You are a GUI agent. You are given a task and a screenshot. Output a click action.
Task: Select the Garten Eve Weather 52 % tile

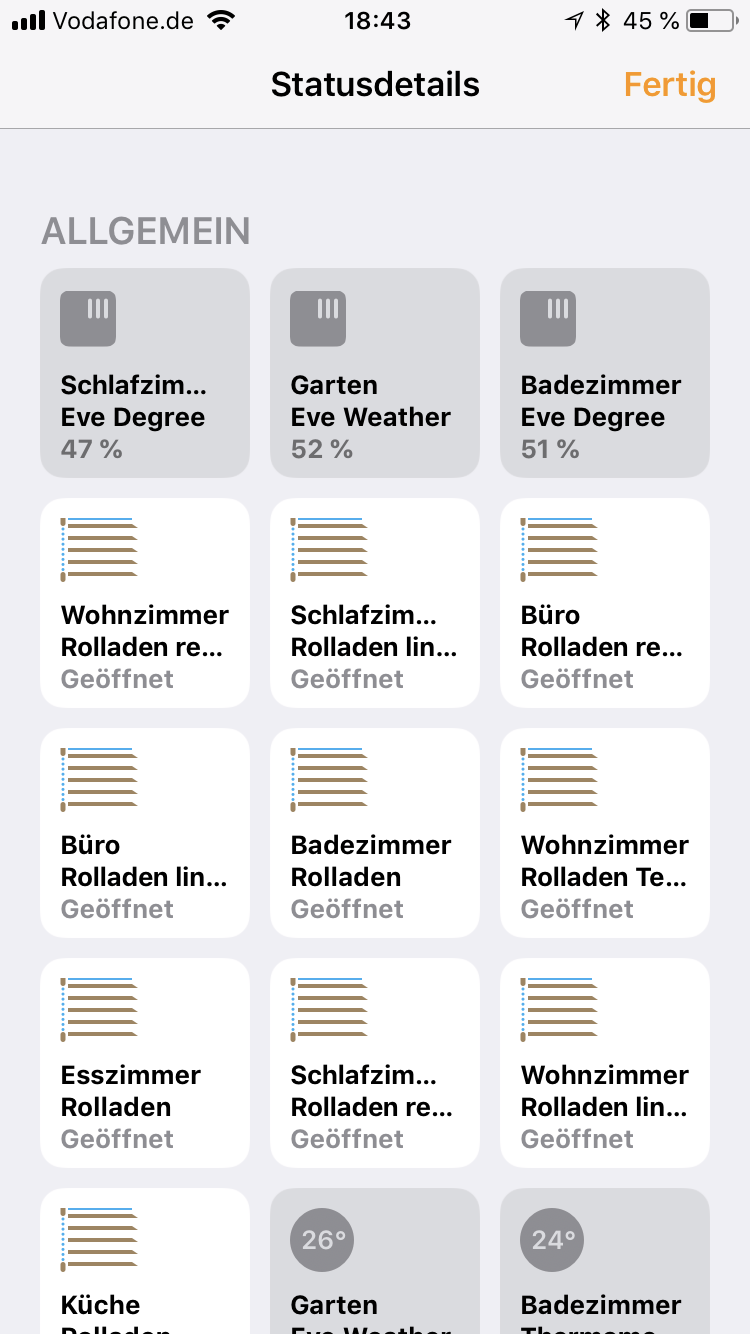click(375, 373)
